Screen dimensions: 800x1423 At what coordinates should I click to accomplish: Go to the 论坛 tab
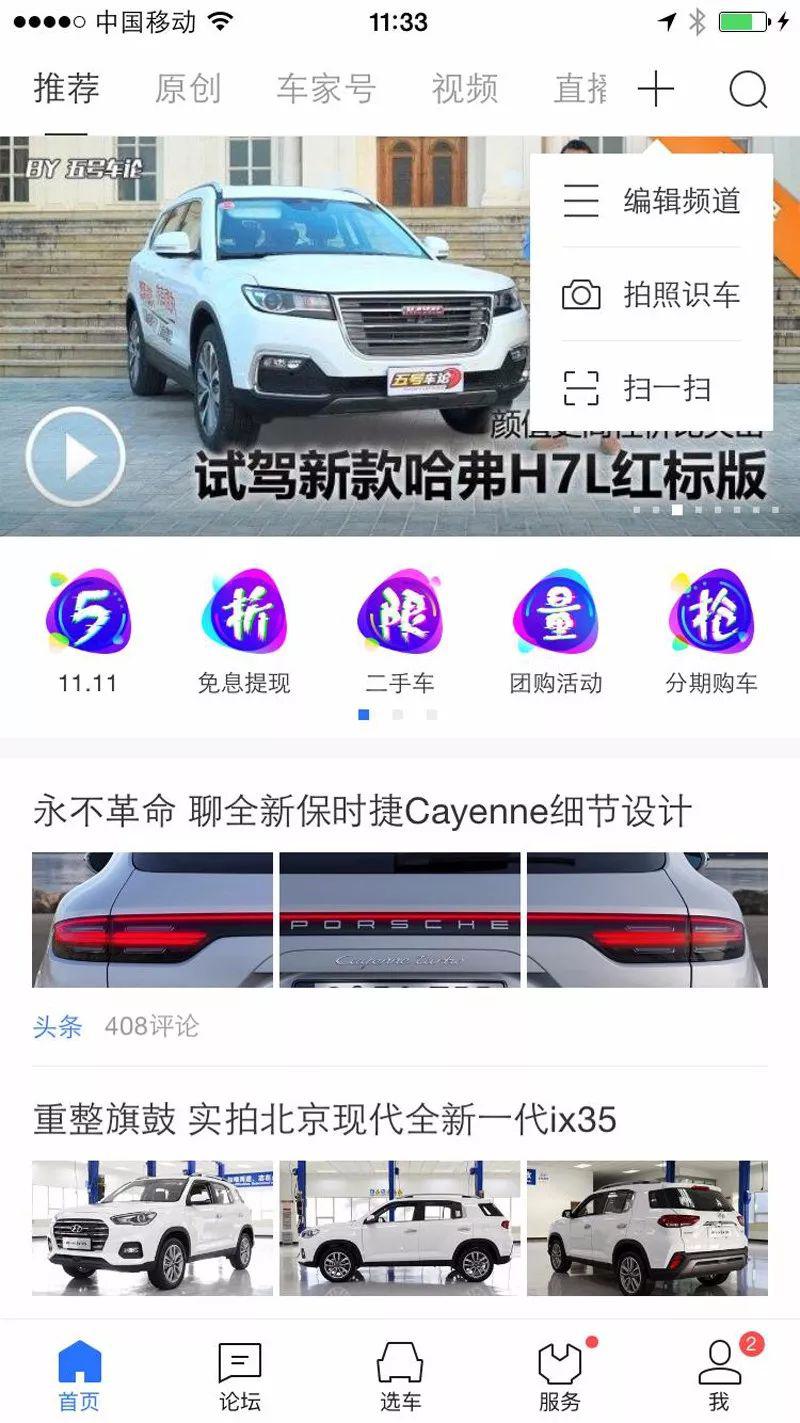click(x=240, y=1376)
